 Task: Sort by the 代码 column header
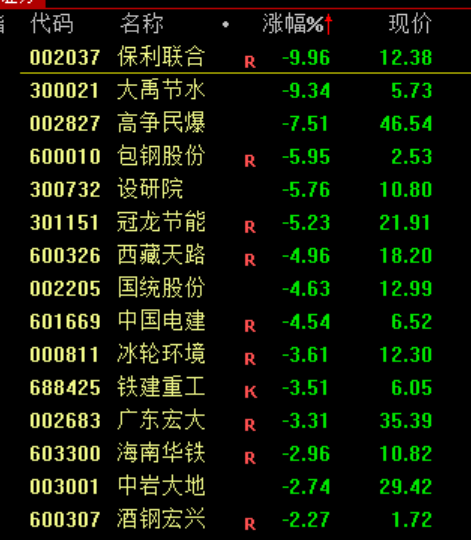[x=52, y=24]
